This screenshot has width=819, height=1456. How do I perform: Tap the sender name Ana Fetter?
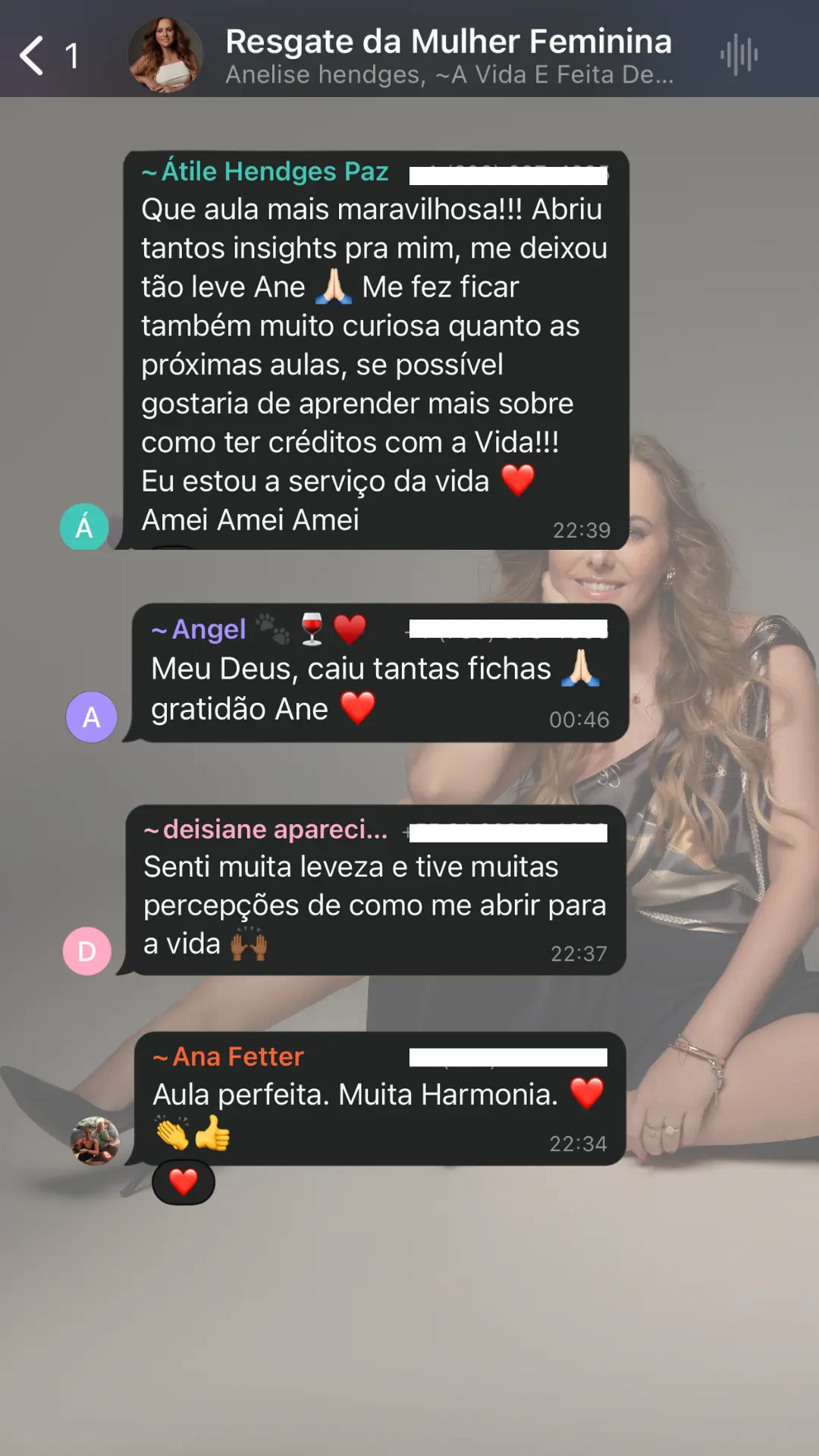coord(237,1057)
